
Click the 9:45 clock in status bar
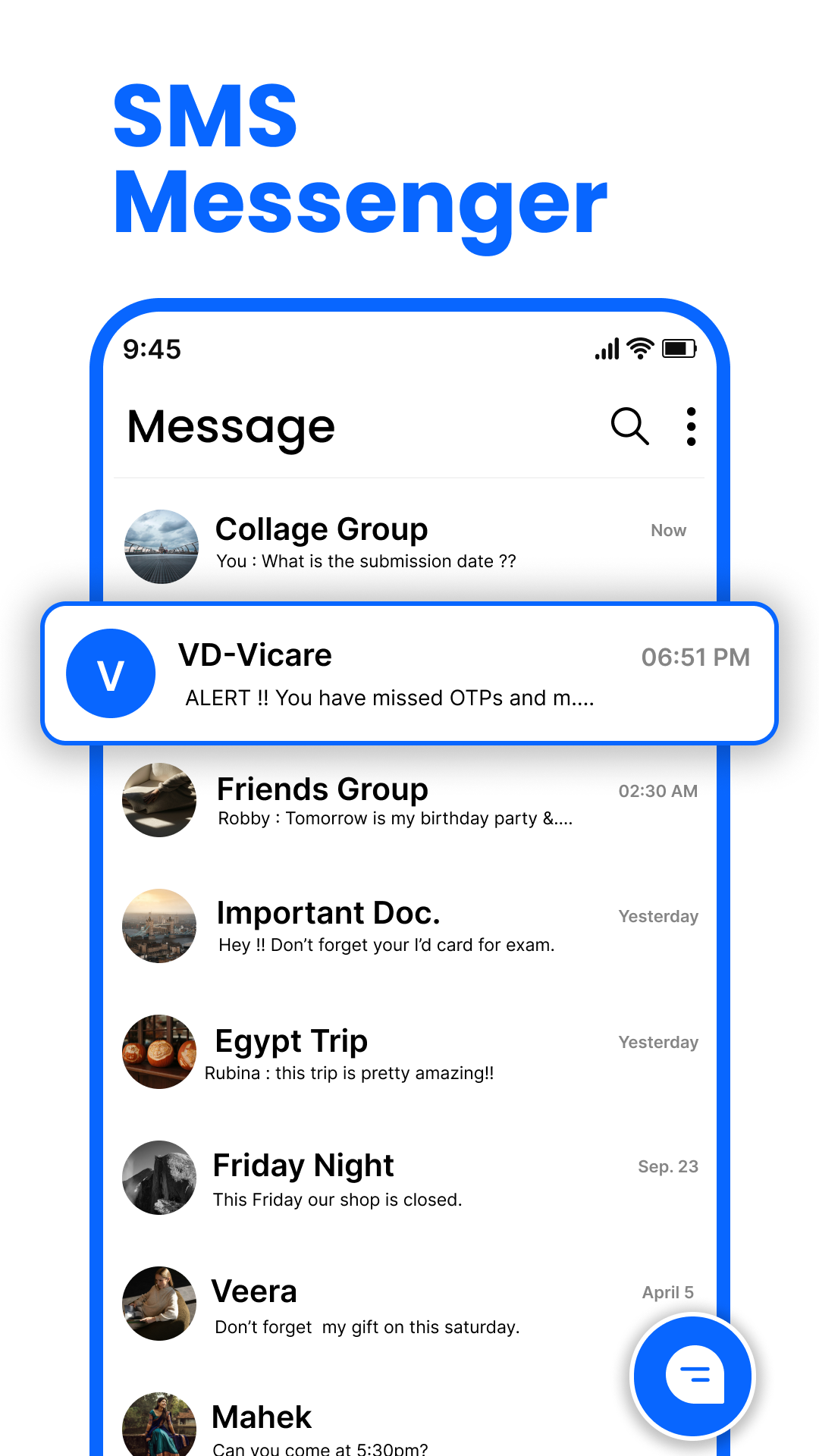[x=151, y=349]
